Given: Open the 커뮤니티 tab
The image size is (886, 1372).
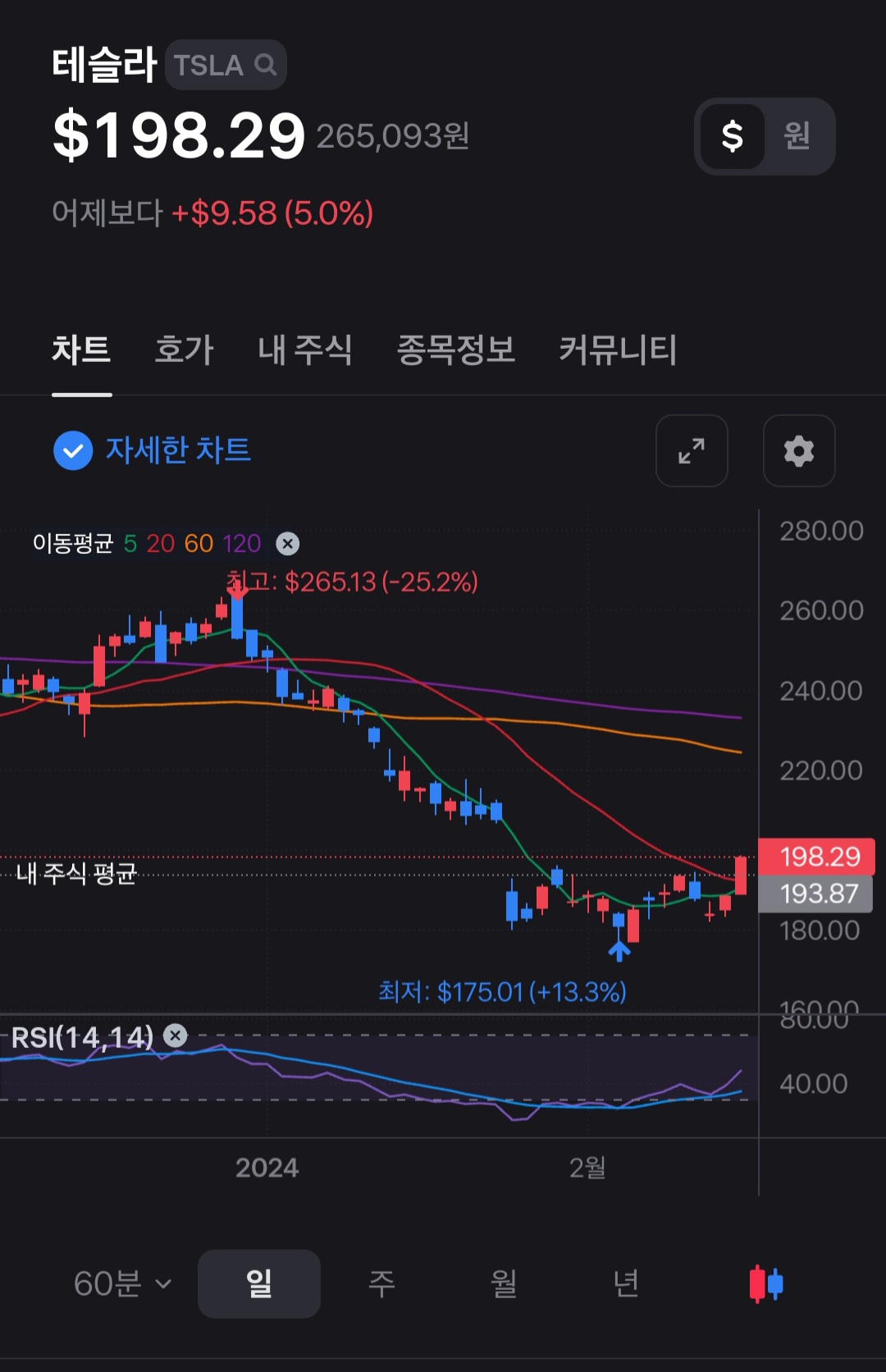Looking at the screenshot, I should tap(619, 350).
